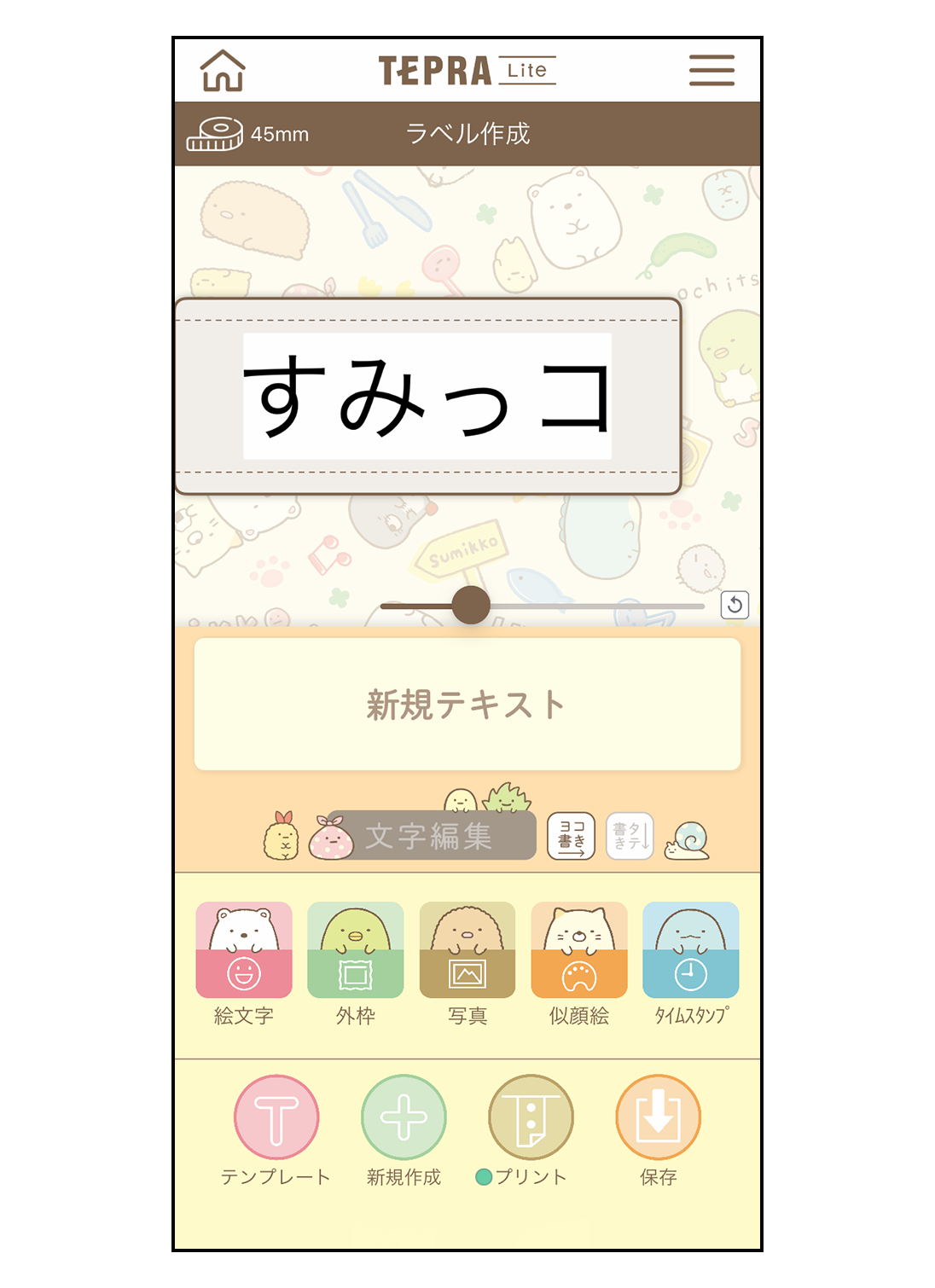Select the すみっコ label text preview
The width and height of the screenshot is (935, 1288).
427,397
